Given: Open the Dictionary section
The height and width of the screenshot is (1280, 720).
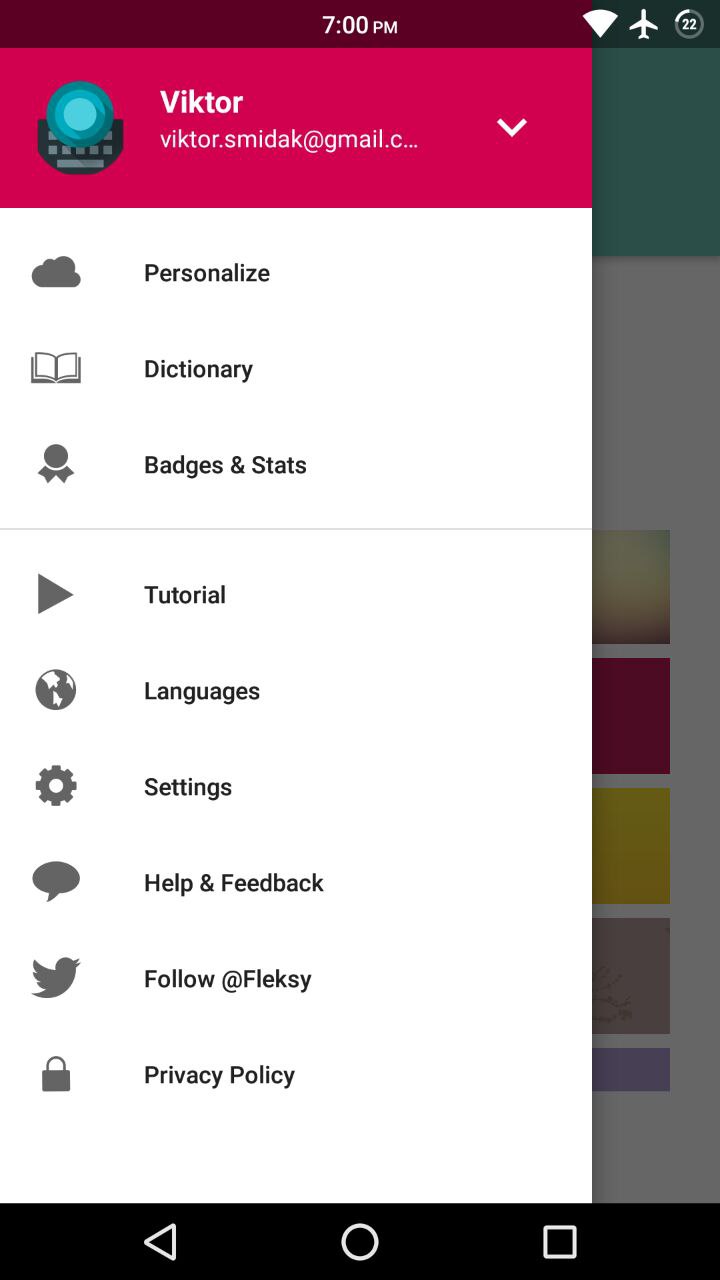Looking at the screenshot, I should (x=296, y=369).
